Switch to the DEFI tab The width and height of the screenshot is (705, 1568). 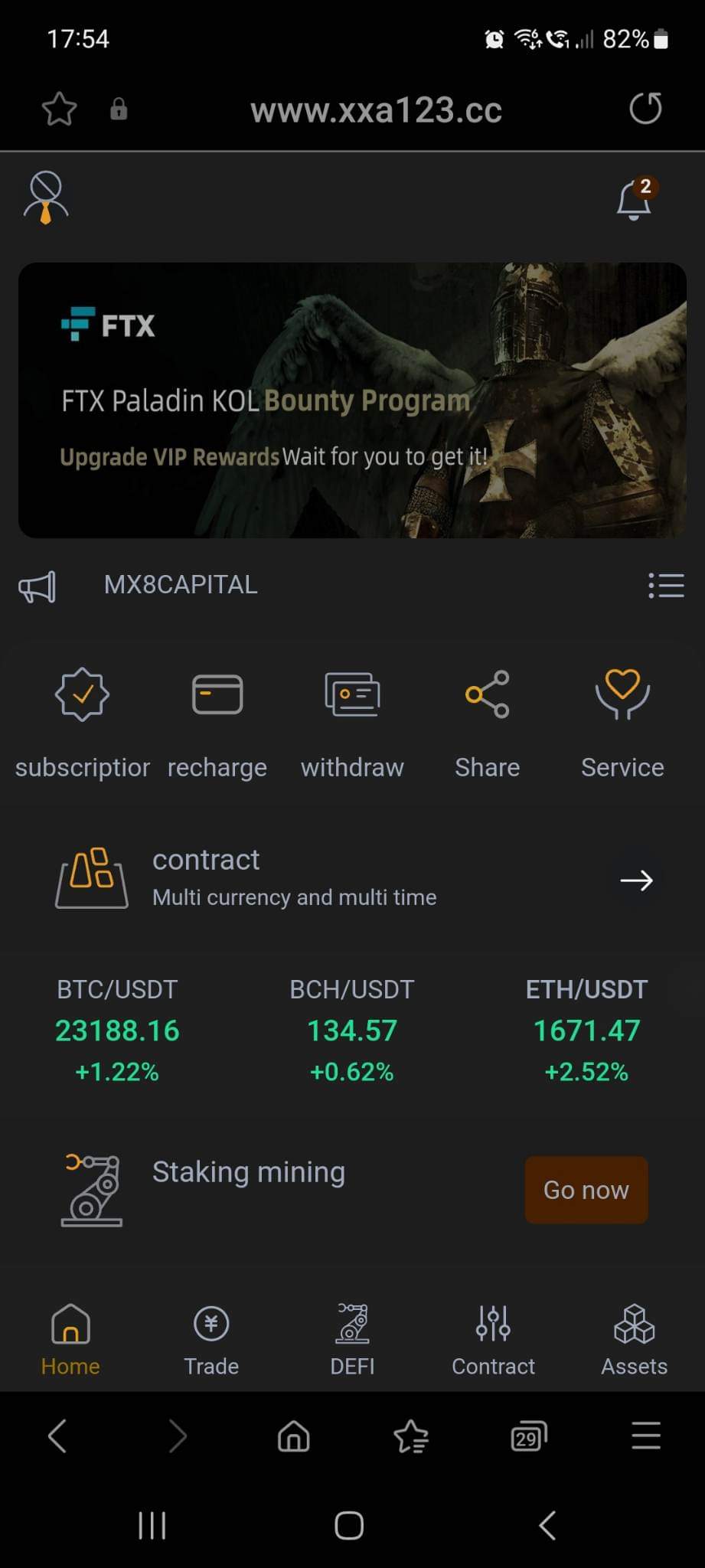point(352,1339)
